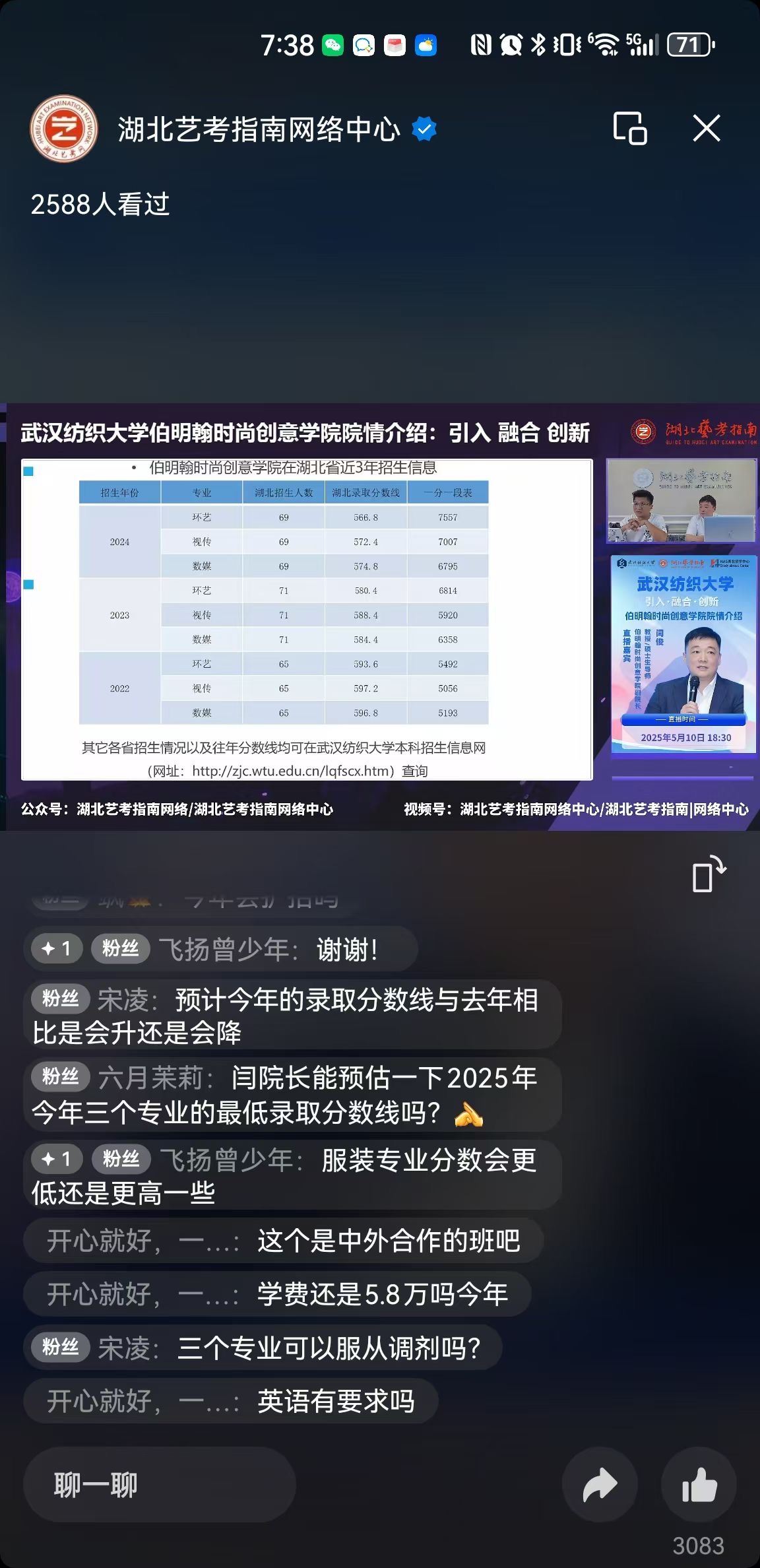Image resolution: width=760 pixels, height=1568 pixels.
Task: Like the live stream with the thumbs up
Action: tap(698, 1485)
